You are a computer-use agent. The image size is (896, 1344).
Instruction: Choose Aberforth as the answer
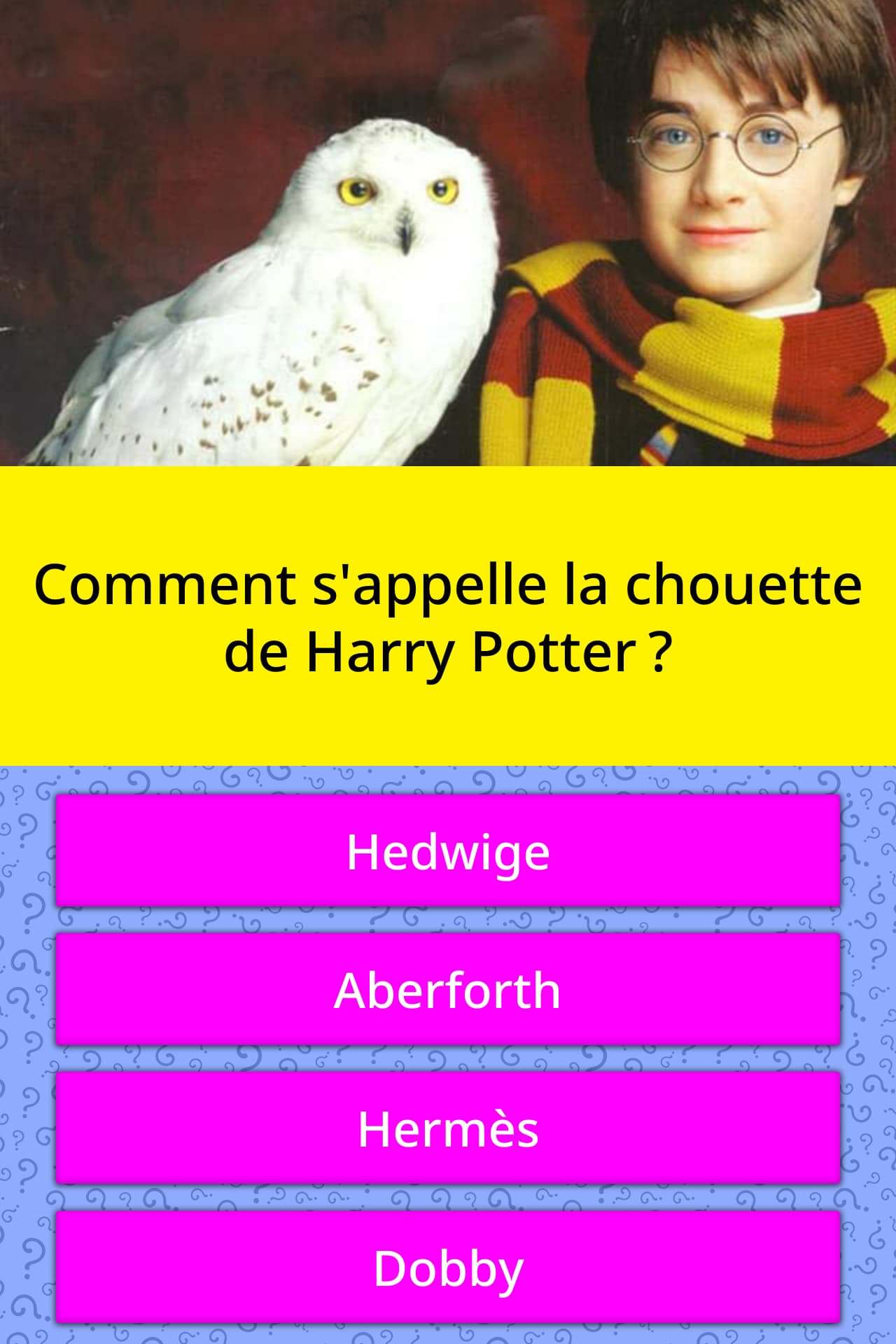[x=448, y=990]
